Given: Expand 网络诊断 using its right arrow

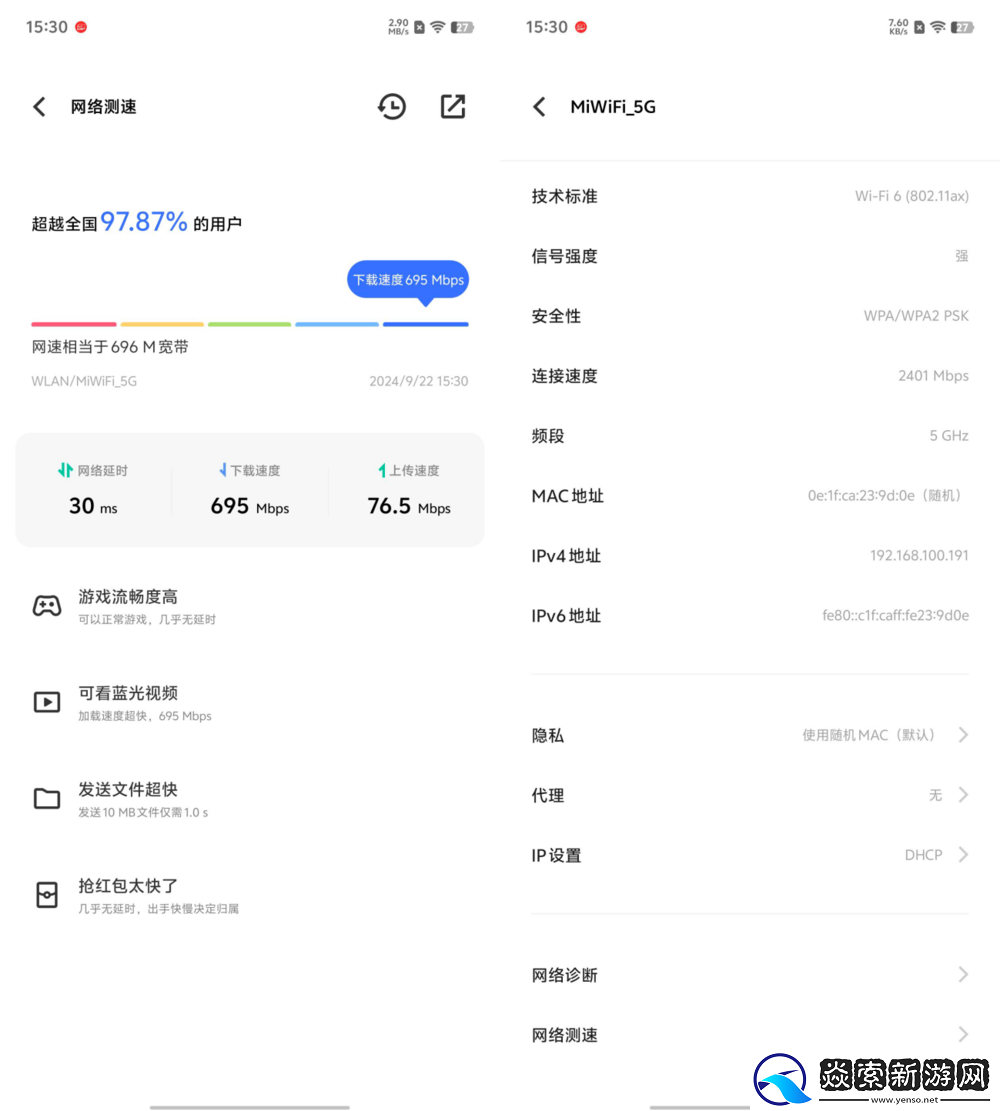Looking at the screenshot, I should pos(963,974).
